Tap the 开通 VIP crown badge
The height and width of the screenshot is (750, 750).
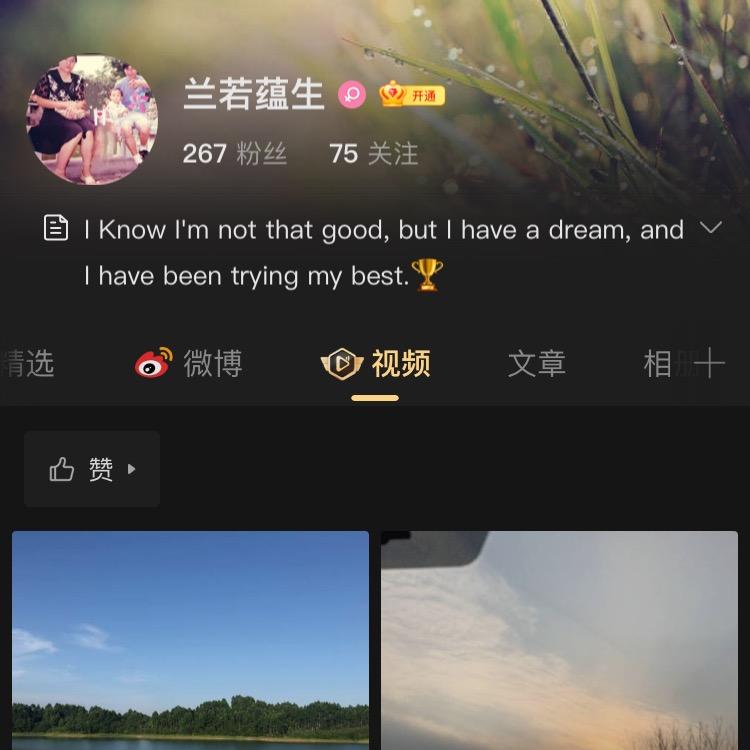click(x=412, y=95)
